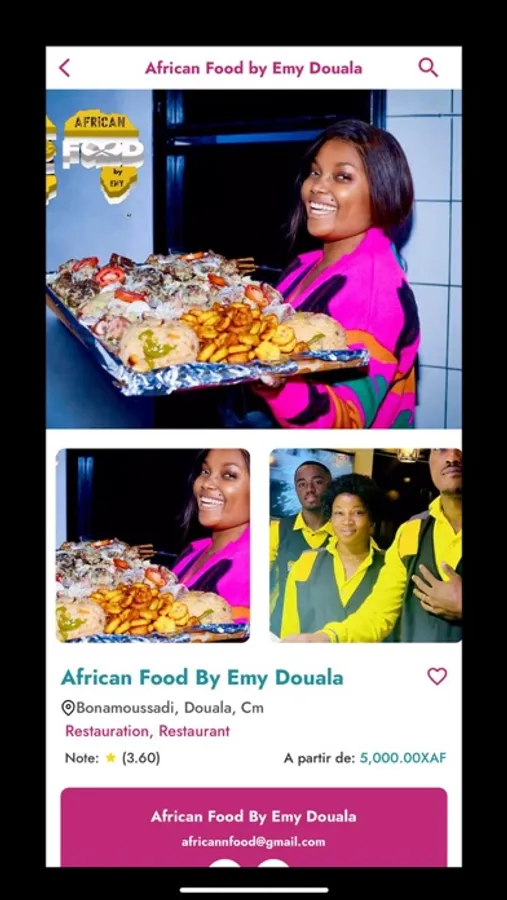Open the gallery photo of woman with food tray

click(153, 545)
